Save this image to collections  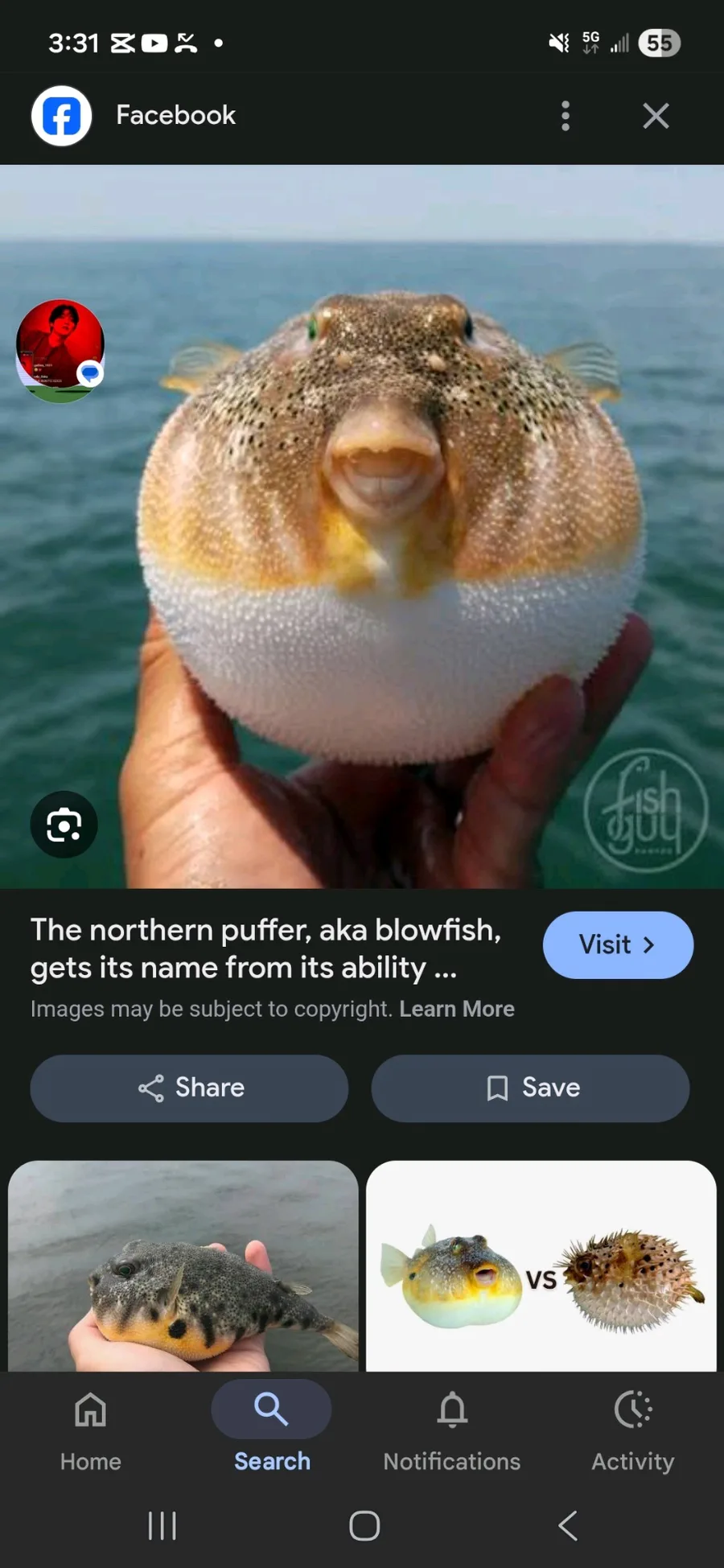click(530, 1088)
